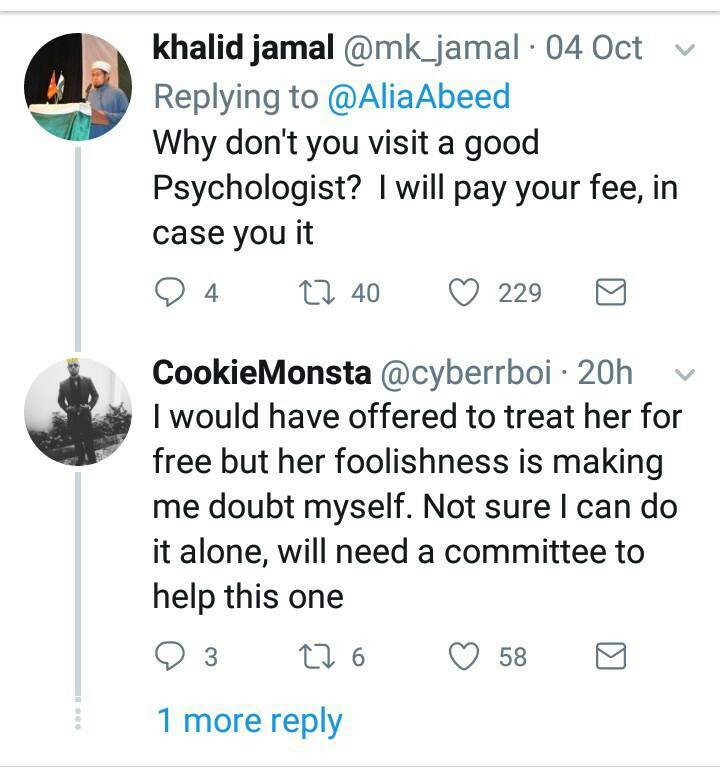Expand the dropdown on CookieMonsta's tweet
Viewport: 720px width, 784px height.
(x=686, y=374)
